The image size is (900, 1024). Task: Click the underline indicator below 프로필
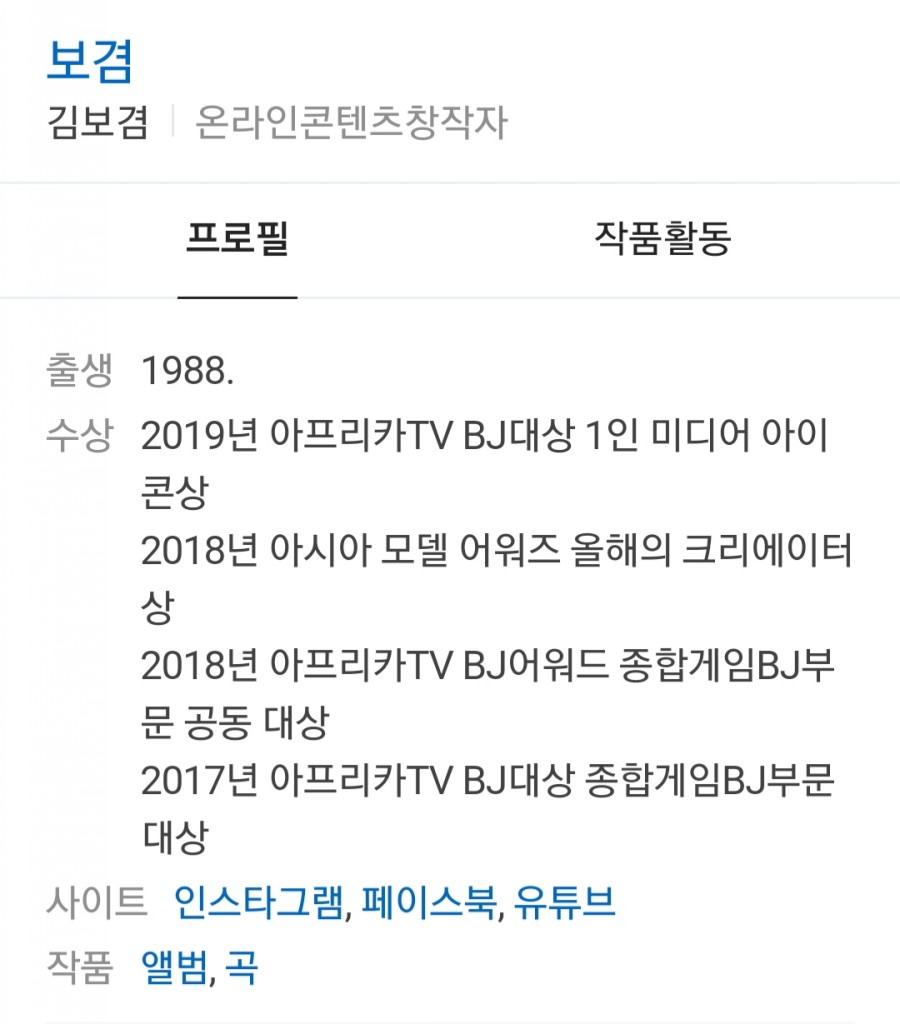tap(239, 294)
